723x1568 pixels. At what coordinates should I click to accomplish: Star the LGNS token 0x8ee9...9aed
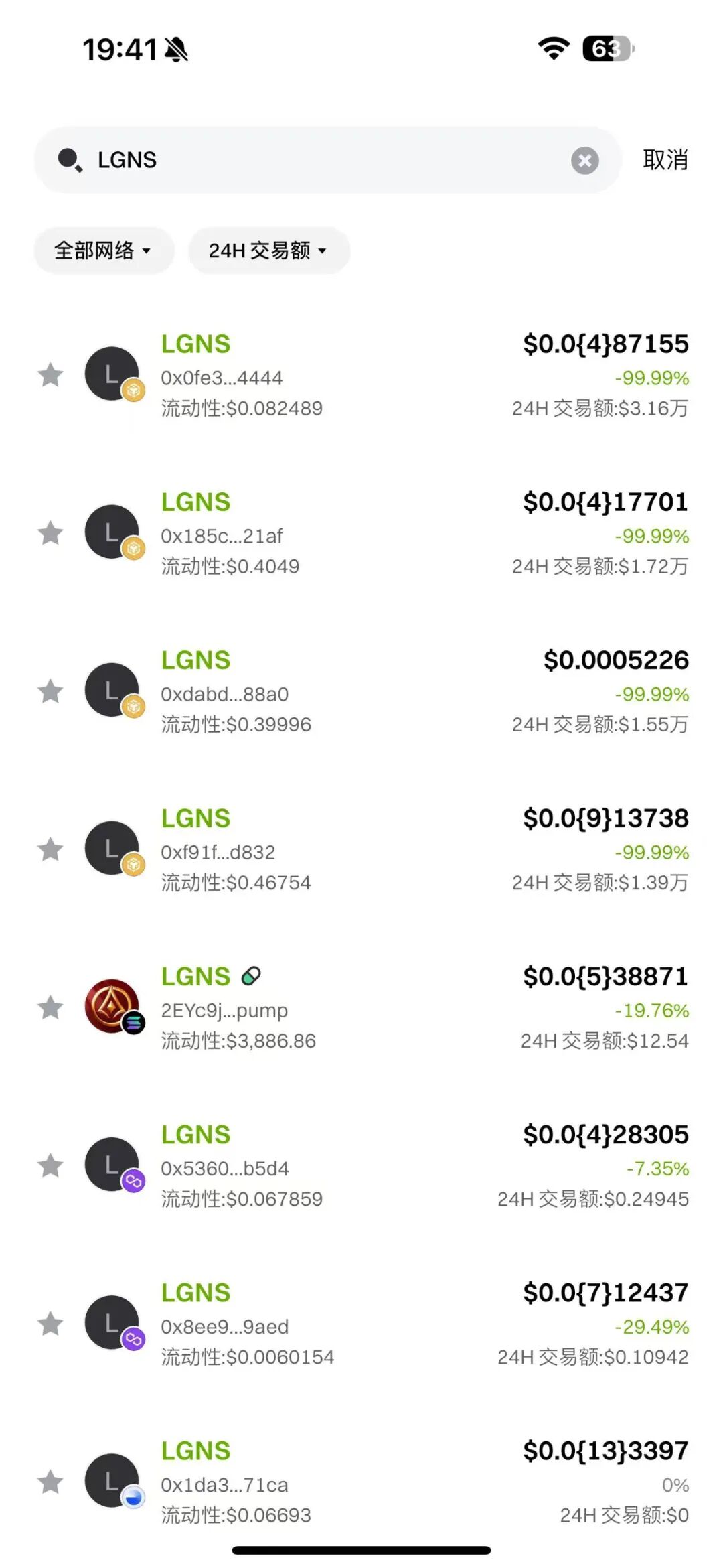(50, 1324)
